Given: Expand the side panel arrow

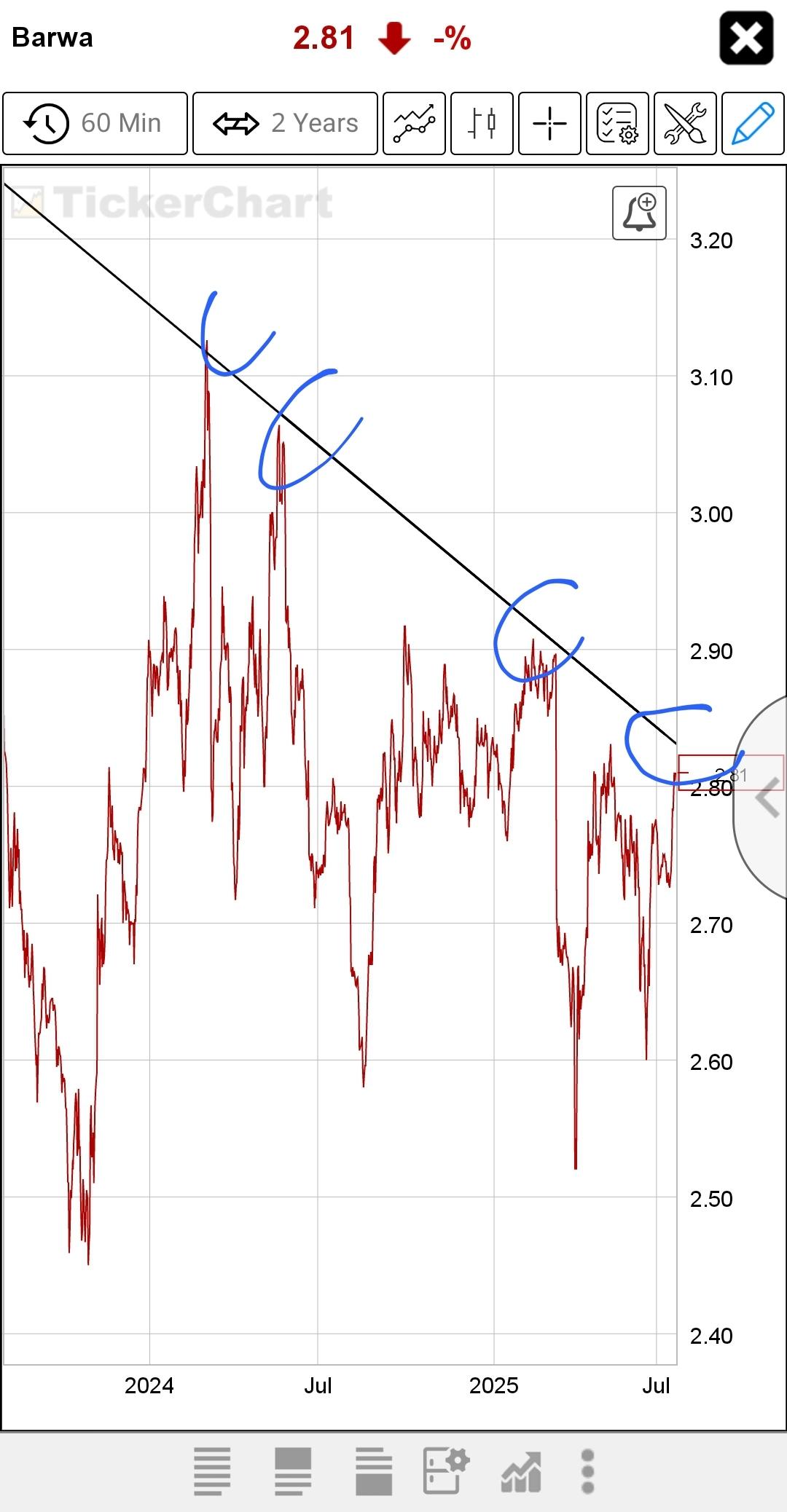Looking at the screenshot, I should 767,798.
